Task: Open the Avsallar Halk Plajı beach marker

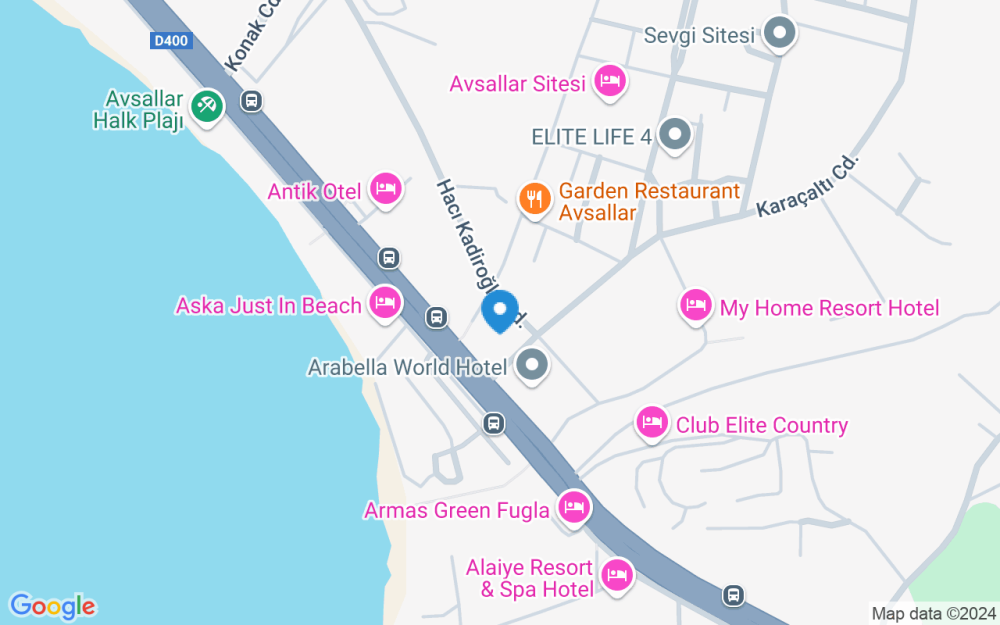Action: [x=207, y=105]
